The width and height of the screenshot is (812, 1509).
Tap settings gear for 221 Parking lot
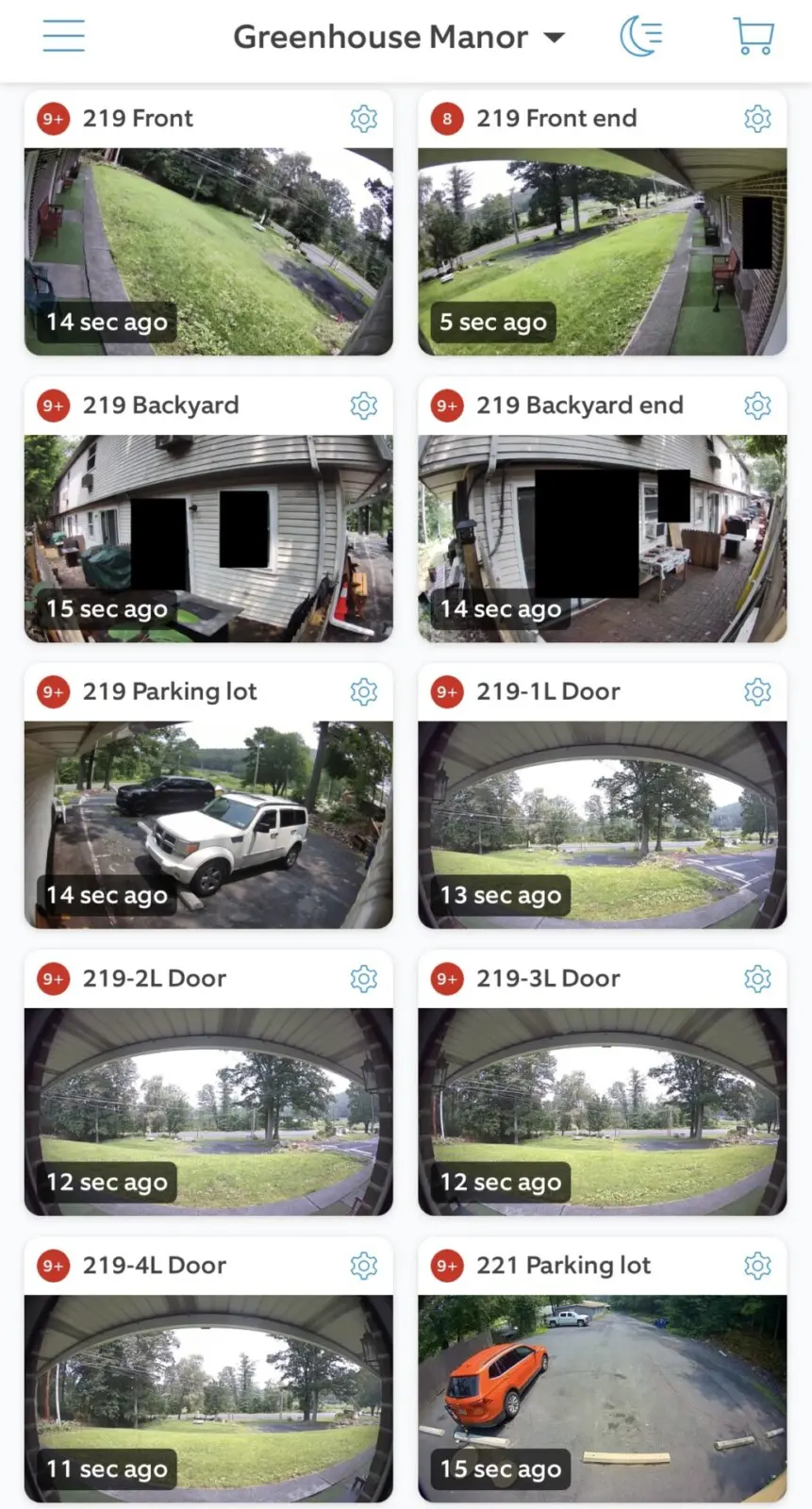point(757,1266)
